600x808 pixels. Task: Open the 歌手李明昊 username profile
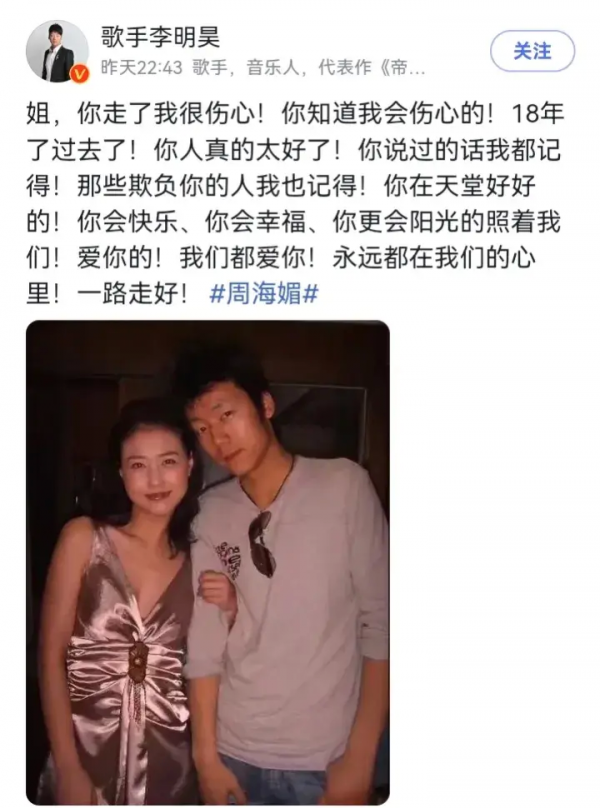159,36
